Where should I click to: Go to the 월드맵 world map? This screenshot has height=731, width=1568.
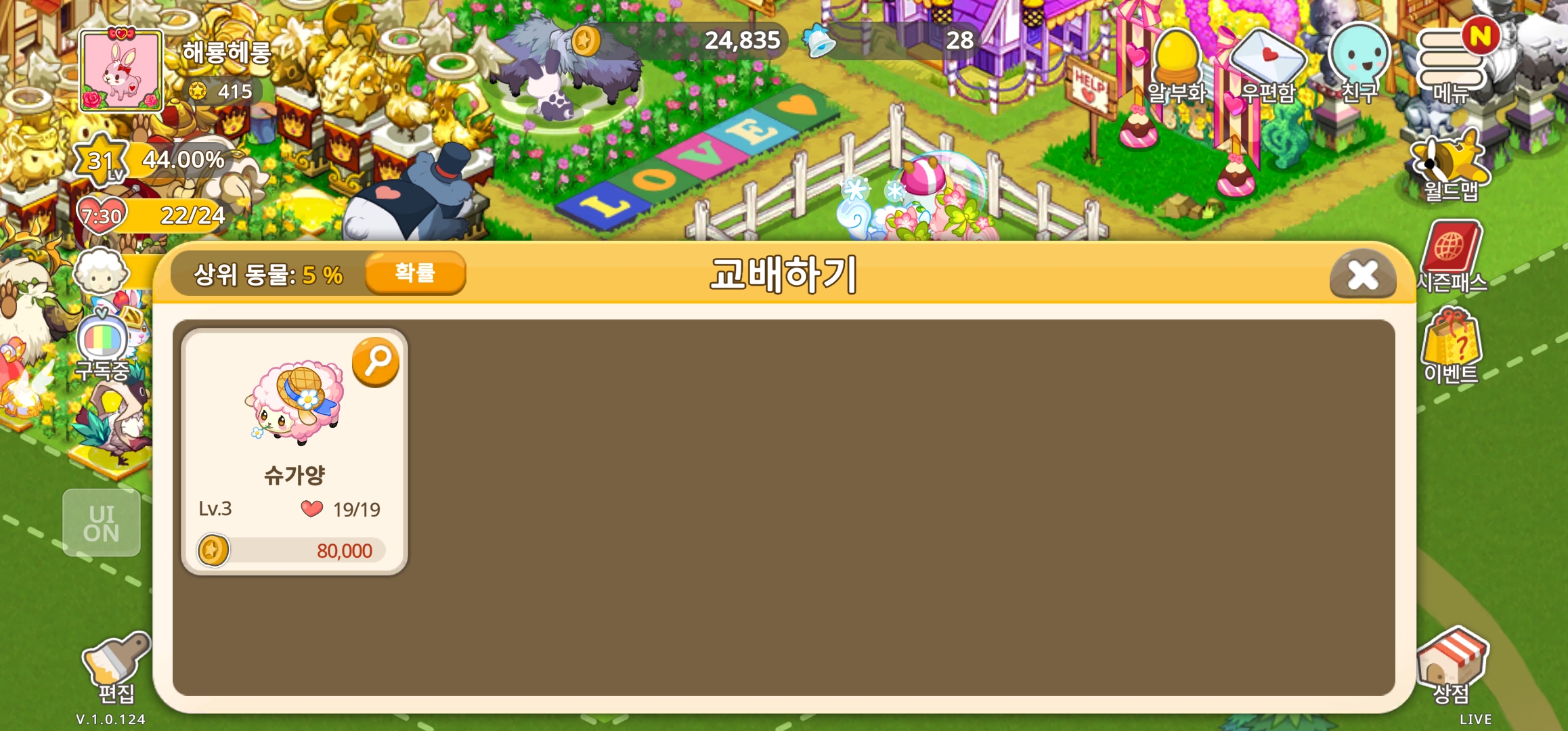point(1450,166)
